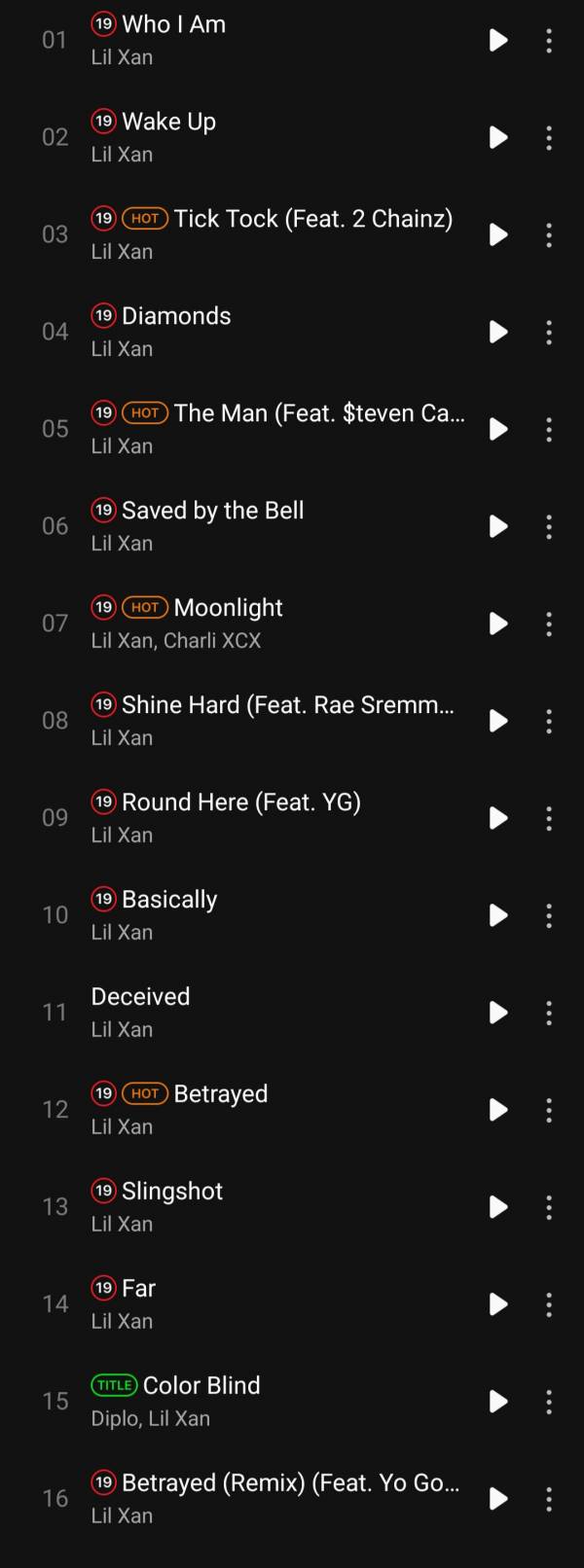584x1568 pixels.
Task: Play Betrayed (Remix) featuring Yo Gotti
Action: tap(497, 1499)
